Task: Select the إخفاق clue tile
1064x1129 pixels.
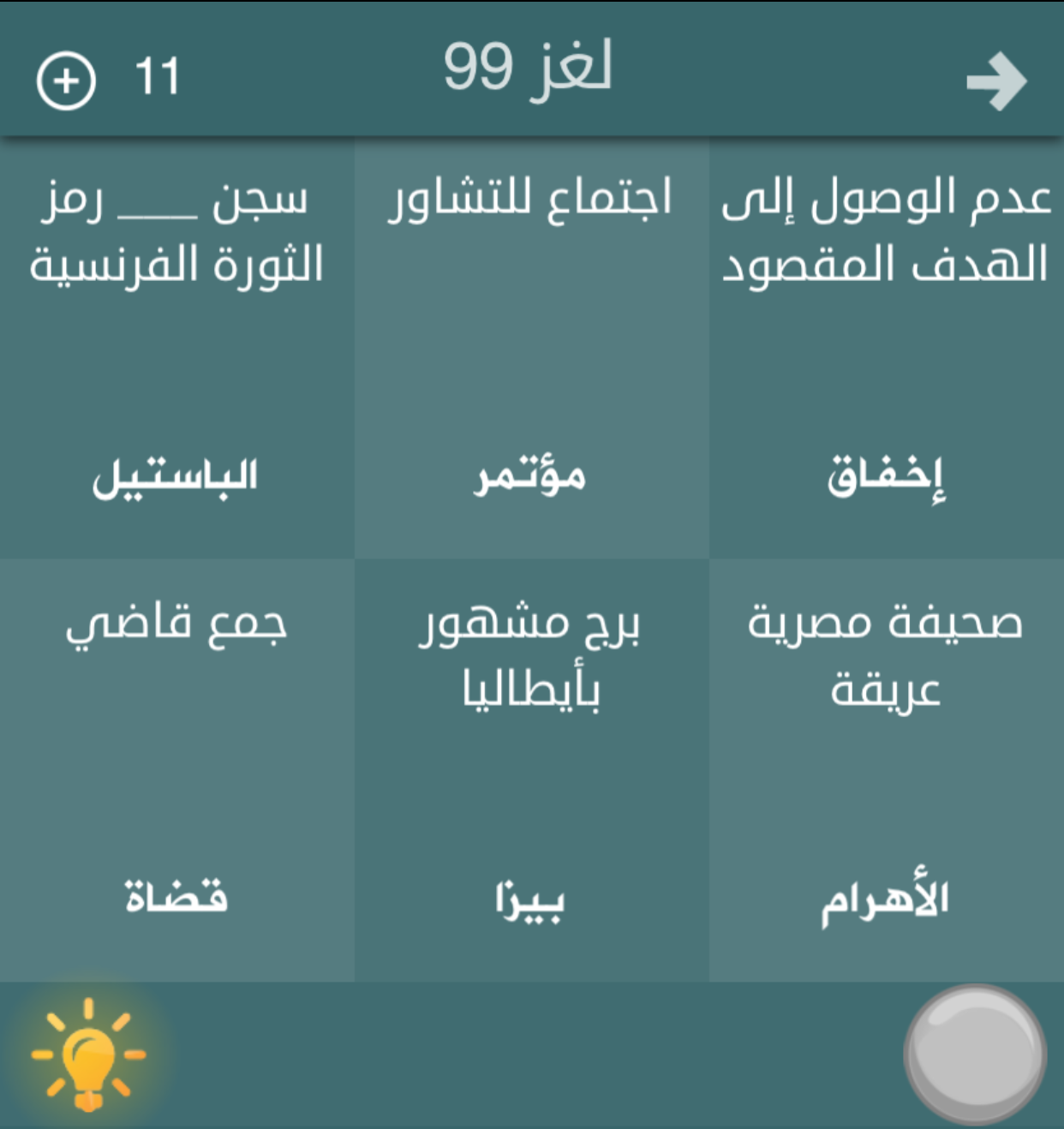Action: tap(886, 348)
